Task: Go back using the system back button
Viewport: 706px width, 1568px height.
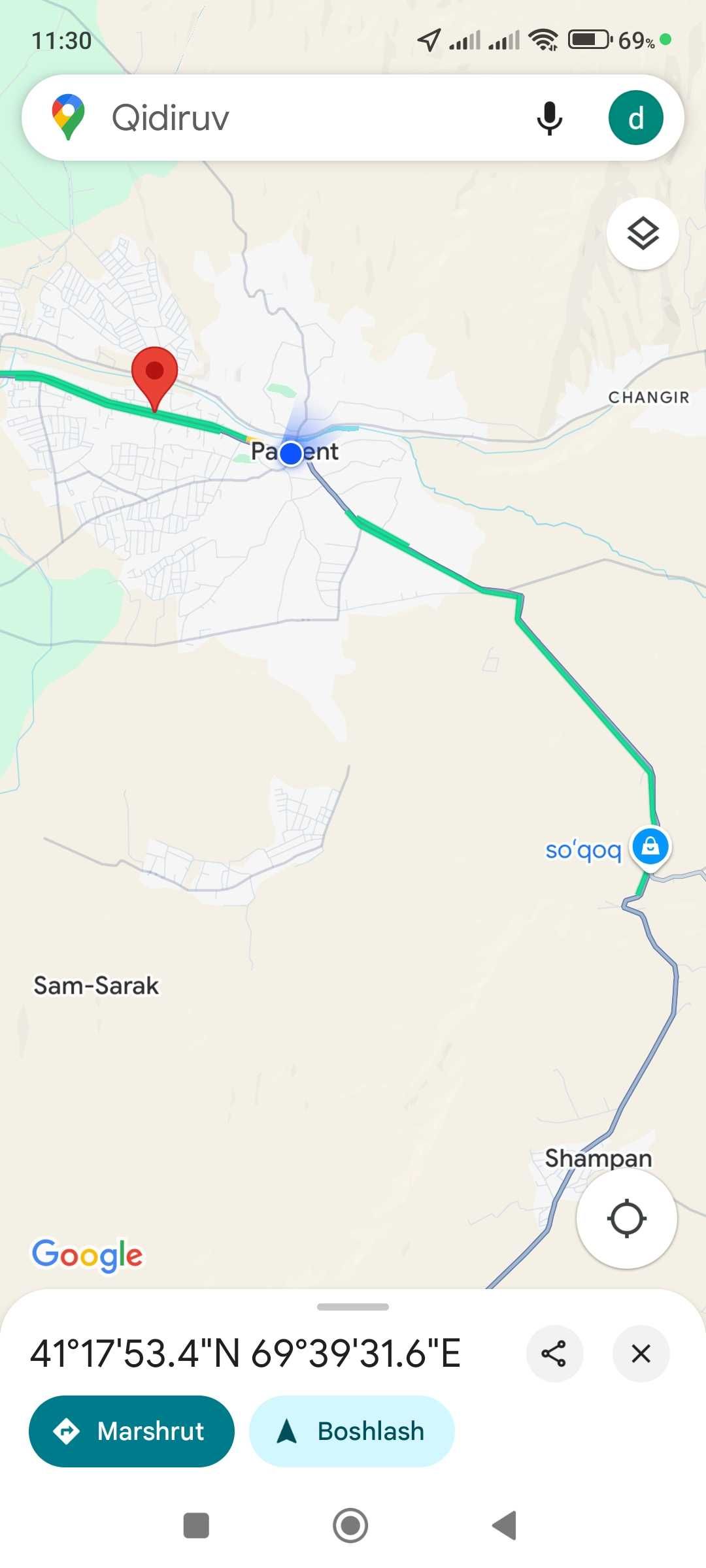Action: tap(505, 1526)
